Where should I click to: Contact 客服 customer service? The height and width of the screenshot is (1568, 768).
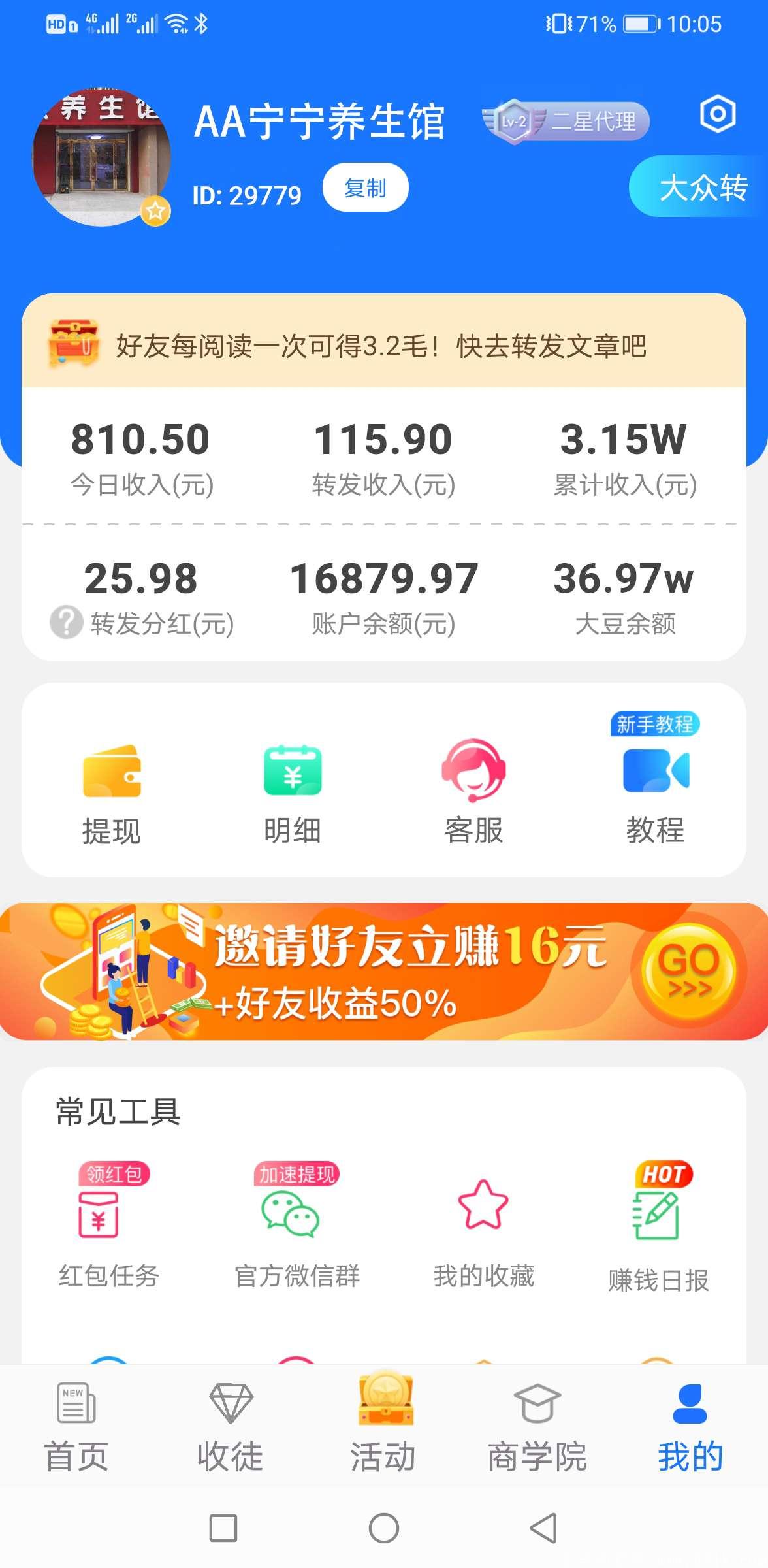pyautogui.click(x=473, y=792)
